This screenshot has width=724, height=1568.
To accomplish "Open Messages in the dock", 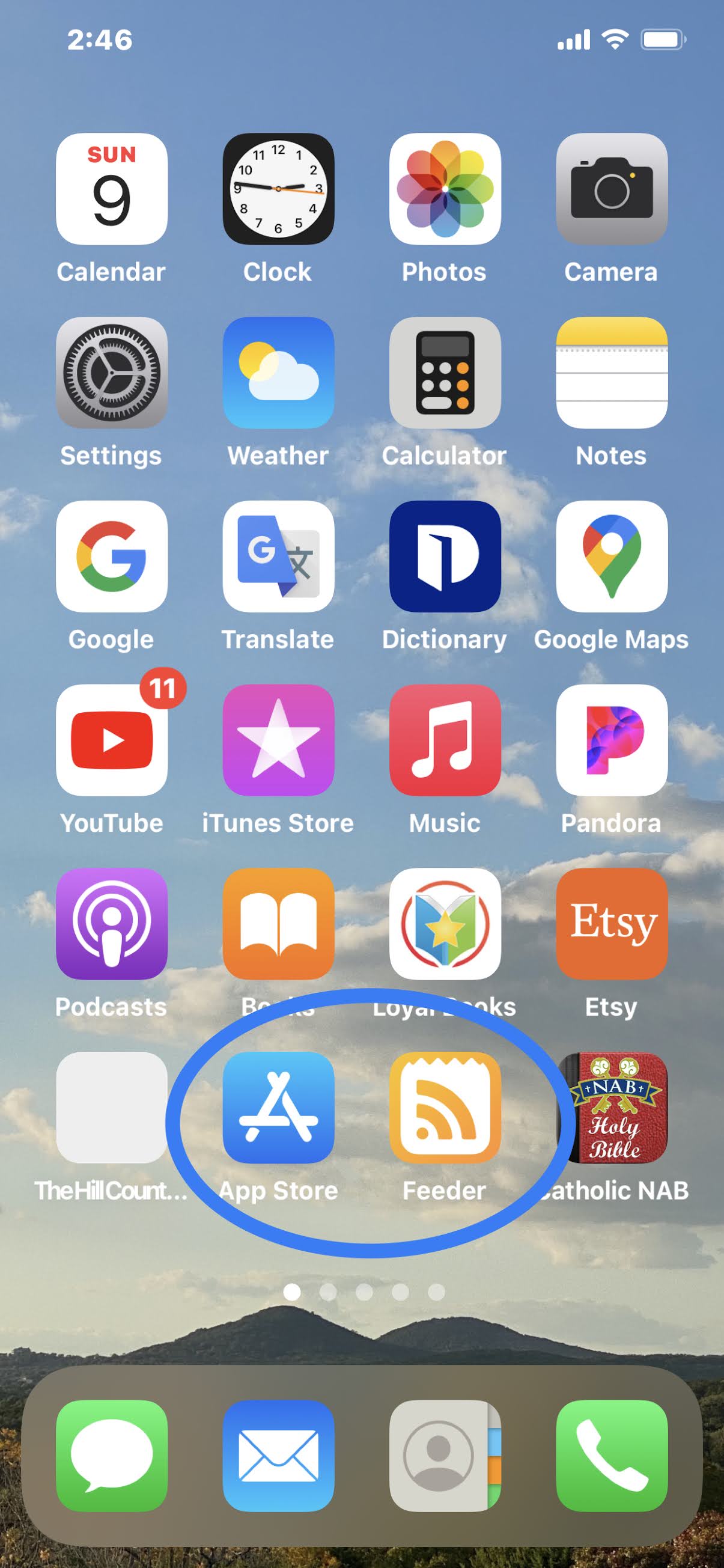I will pyautogui.click(x=111, y=1456).
